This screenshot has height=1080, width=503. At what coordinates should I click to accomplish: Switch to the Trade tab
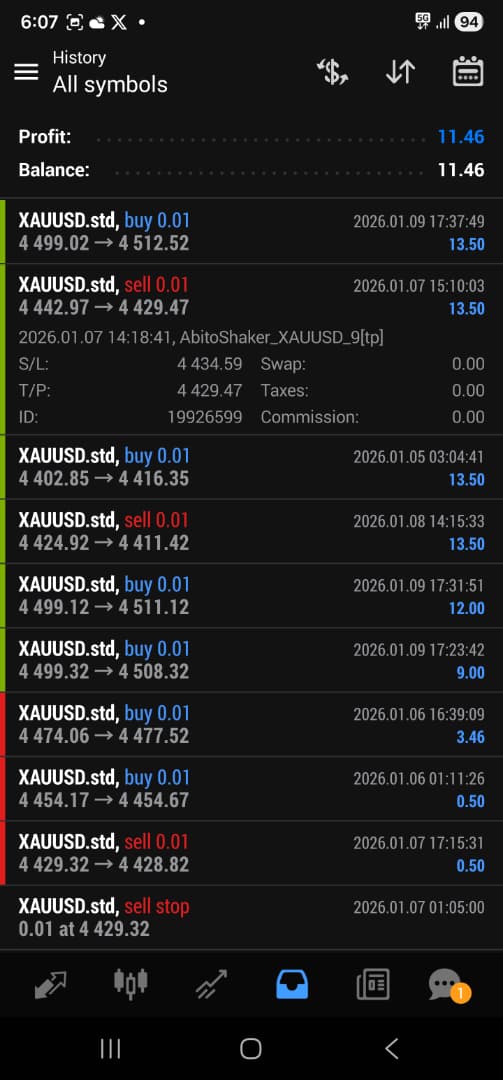212,984
